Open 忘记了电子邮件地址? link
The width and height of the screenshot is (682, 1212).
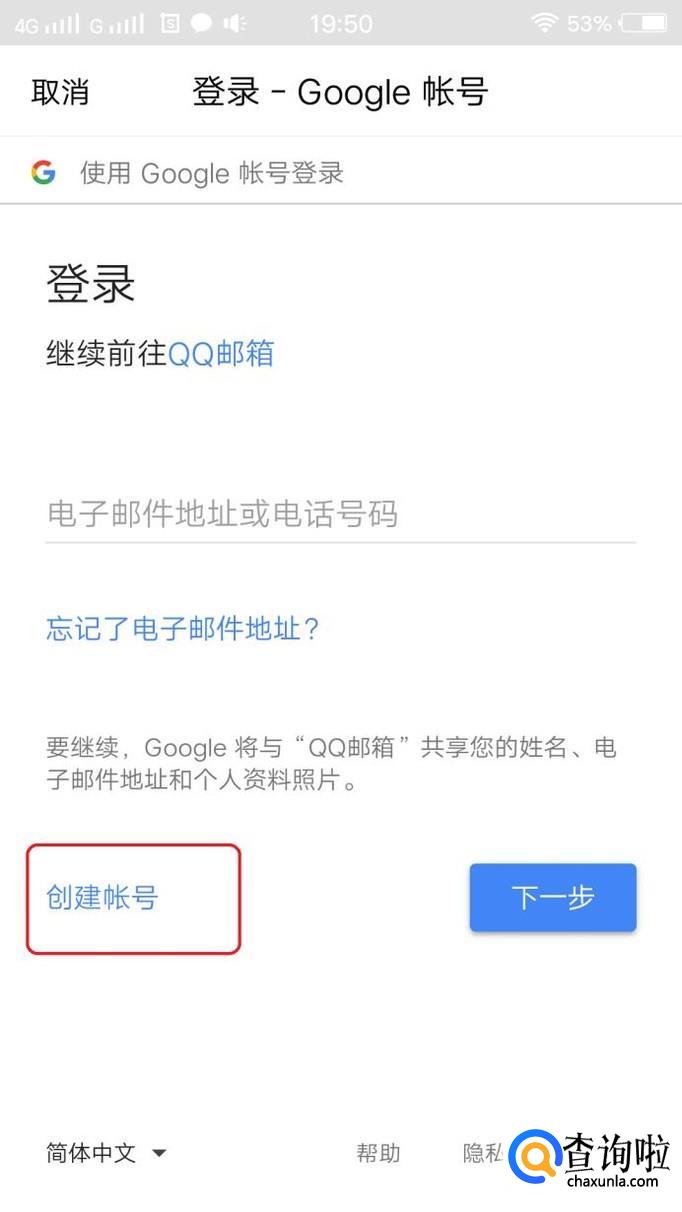click(183, 629)
